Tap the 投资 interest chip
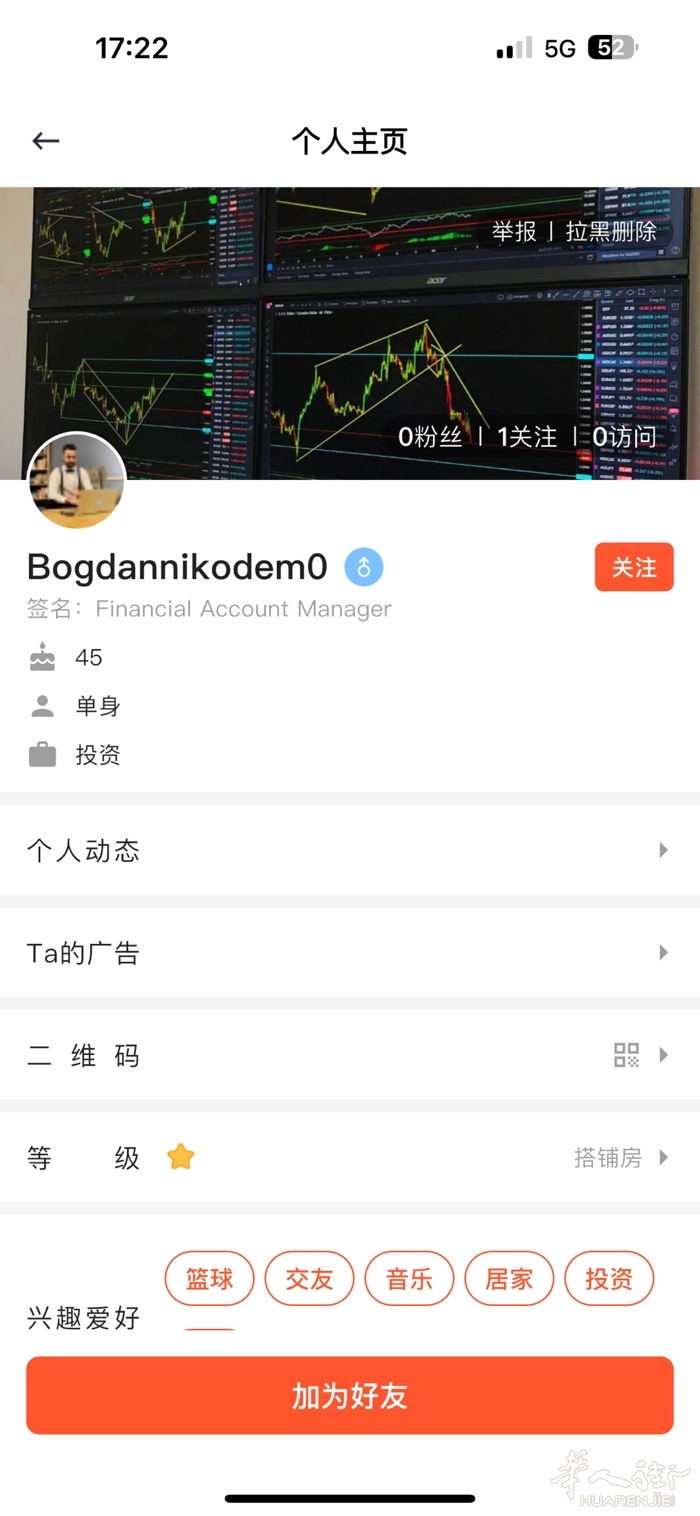This screenshot has width=700, height=1516. (x=609, y=1278)
